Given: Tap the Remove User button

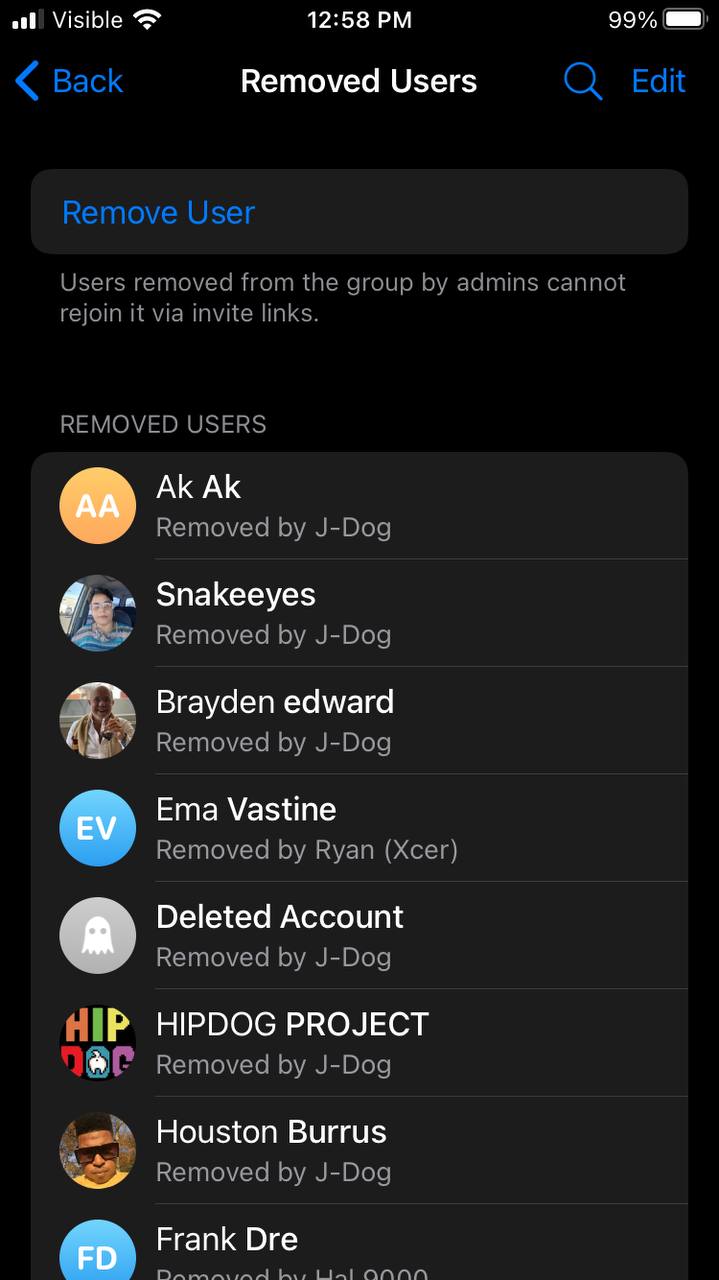Looking at the screenshot, I should pyautogui.click(x=359, y=212).
